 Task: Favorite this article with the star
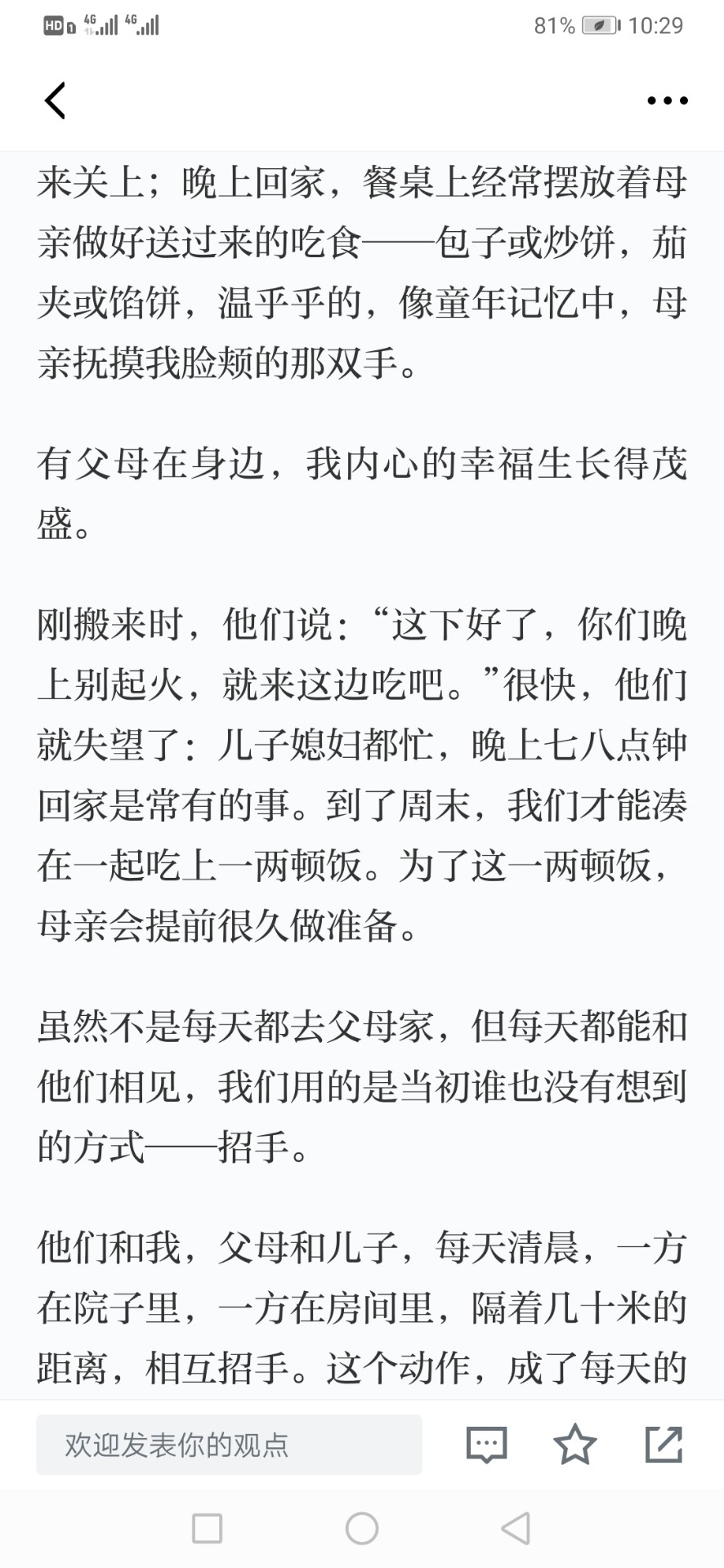tap(575, 1444)
